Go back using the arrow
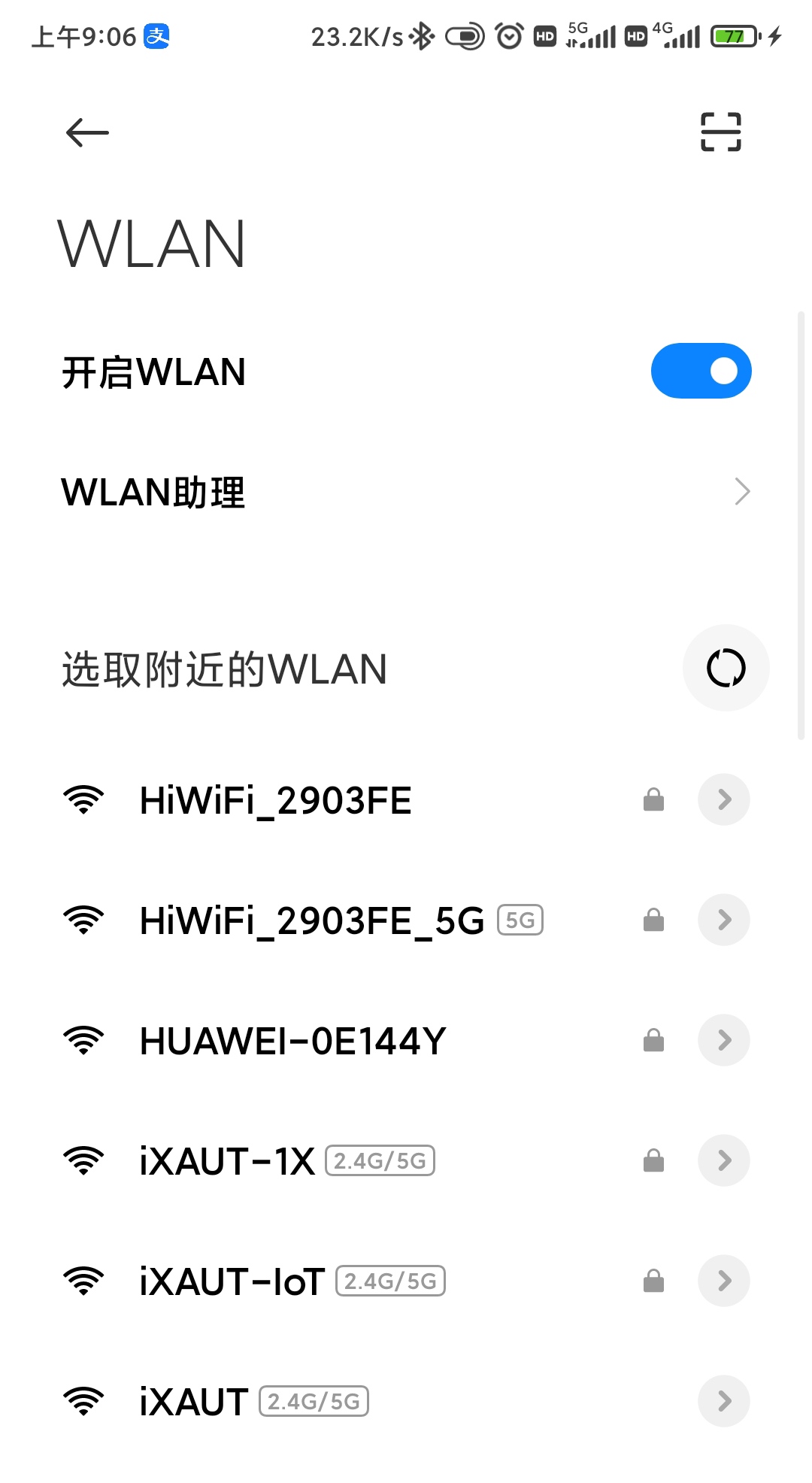The height and width of the screenshot is (1483, 812). [87, 133]
